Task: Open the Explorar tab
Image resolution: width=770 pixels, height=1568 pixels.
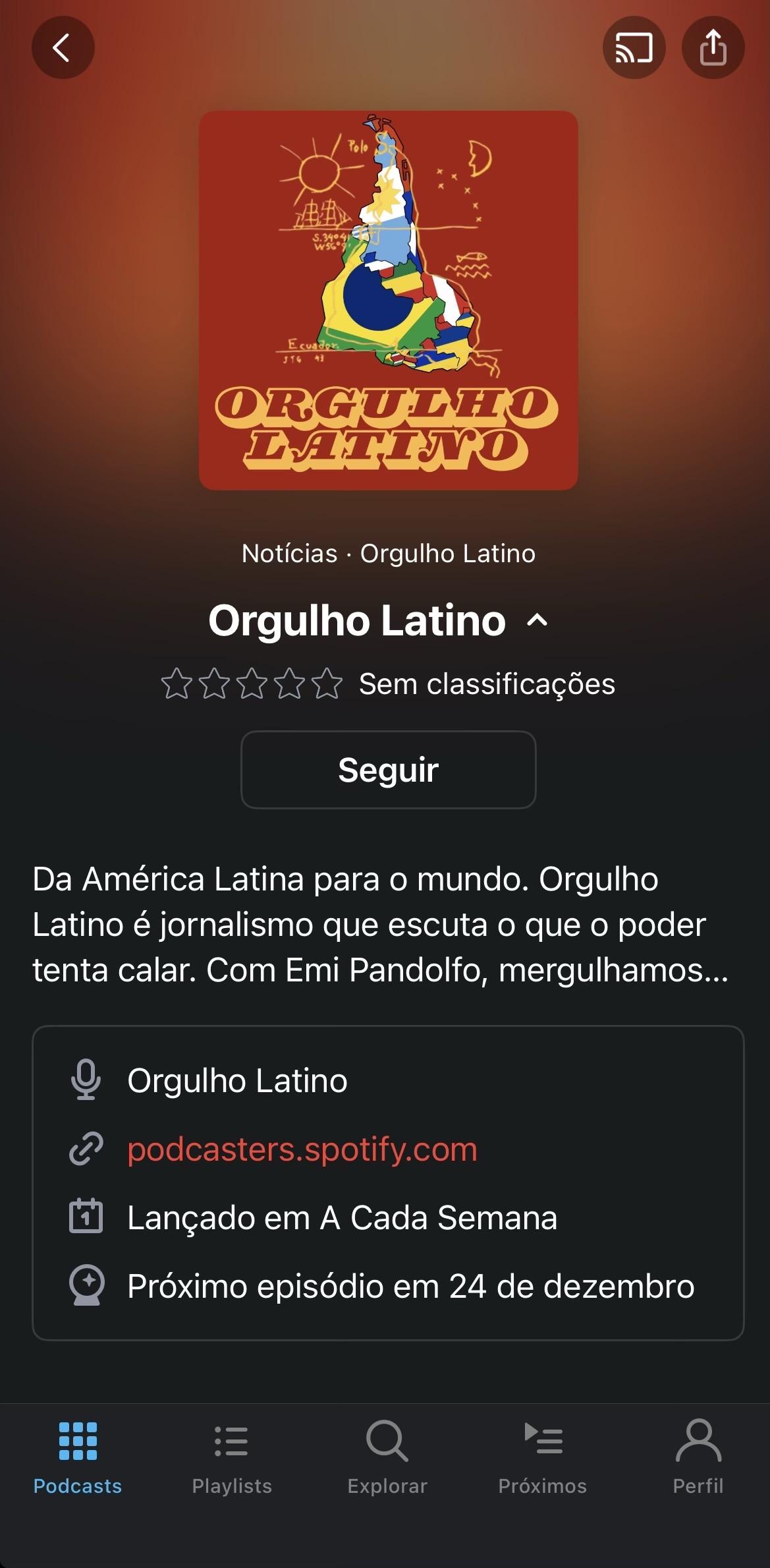Action: (387, 1457)
